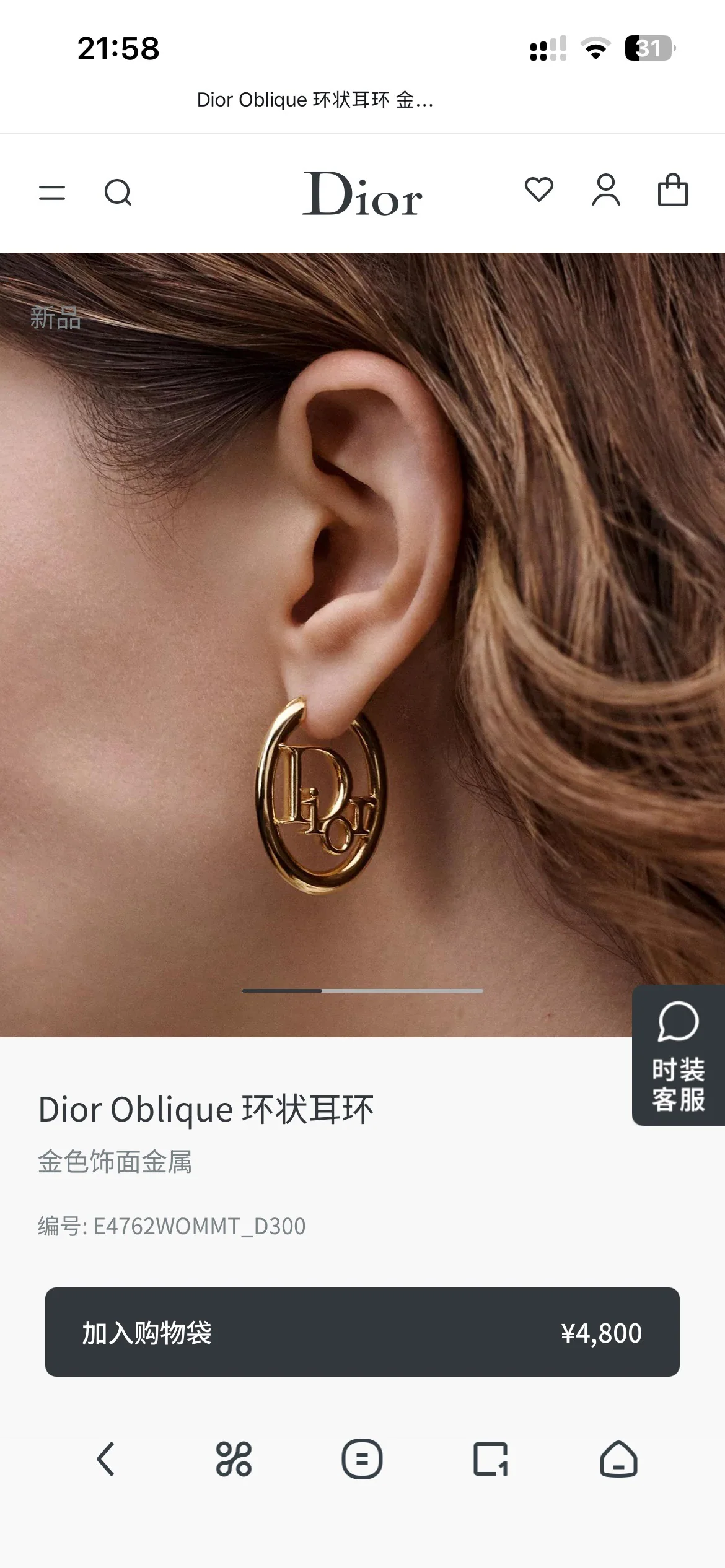The width and height of the screenshot is (725, 1568).
Task: Open the search magnifier icon
Action: click(118, 193)
